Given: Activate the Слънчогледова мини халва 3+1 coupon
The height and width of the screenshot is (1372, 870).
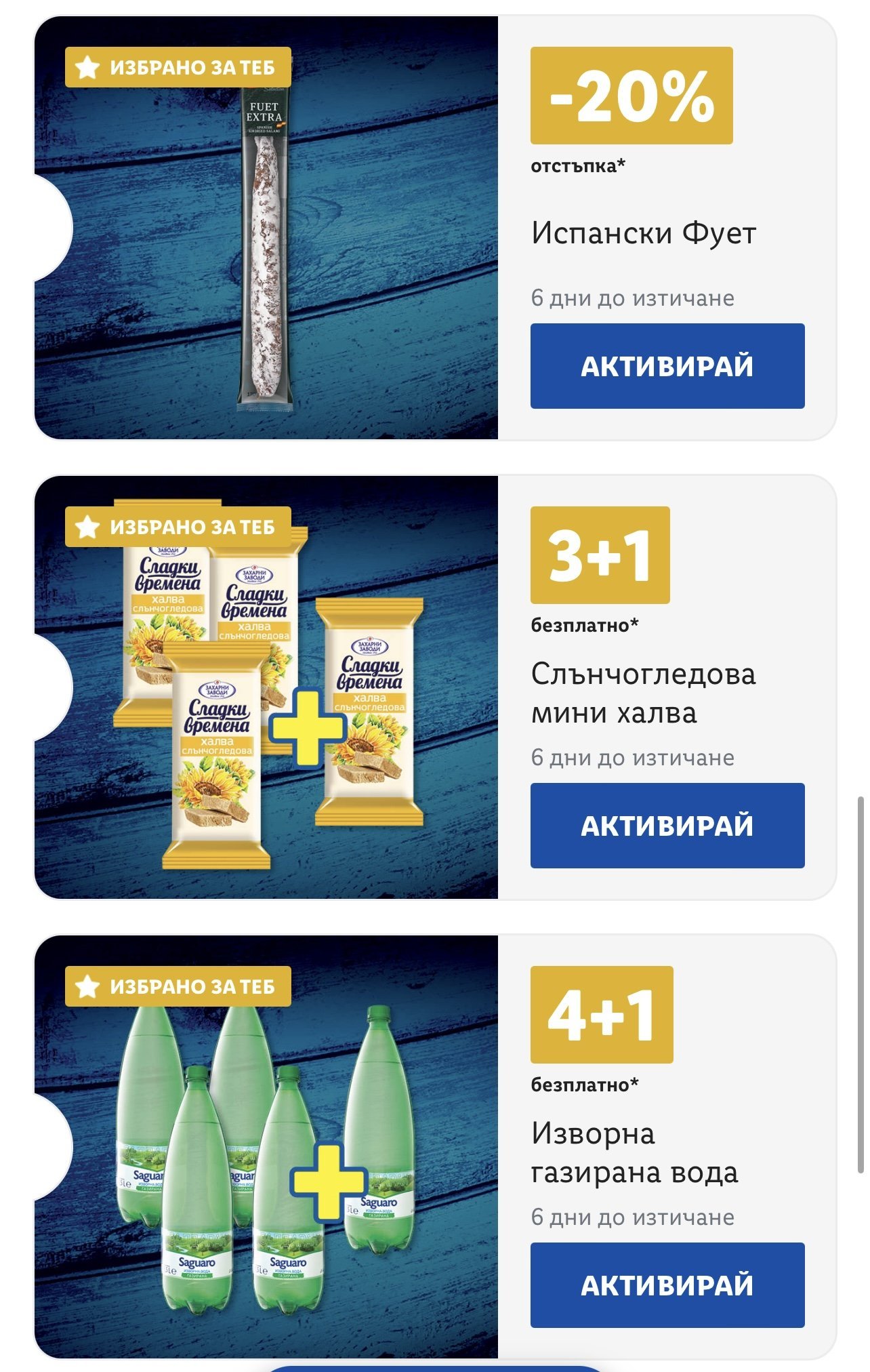Looking at the screenshot, I should pyautogui.click(x=667, y=826).
